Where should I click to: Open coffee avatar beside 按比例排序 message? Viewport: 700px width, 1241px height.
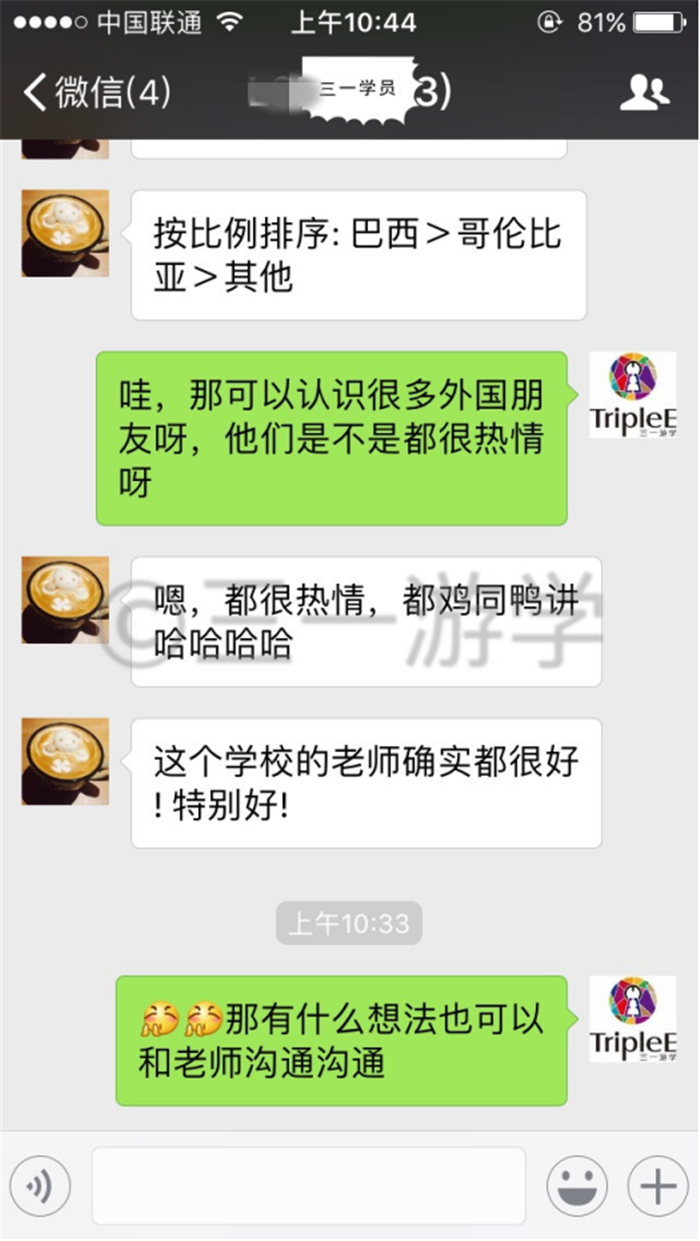(x=65, y=233)
